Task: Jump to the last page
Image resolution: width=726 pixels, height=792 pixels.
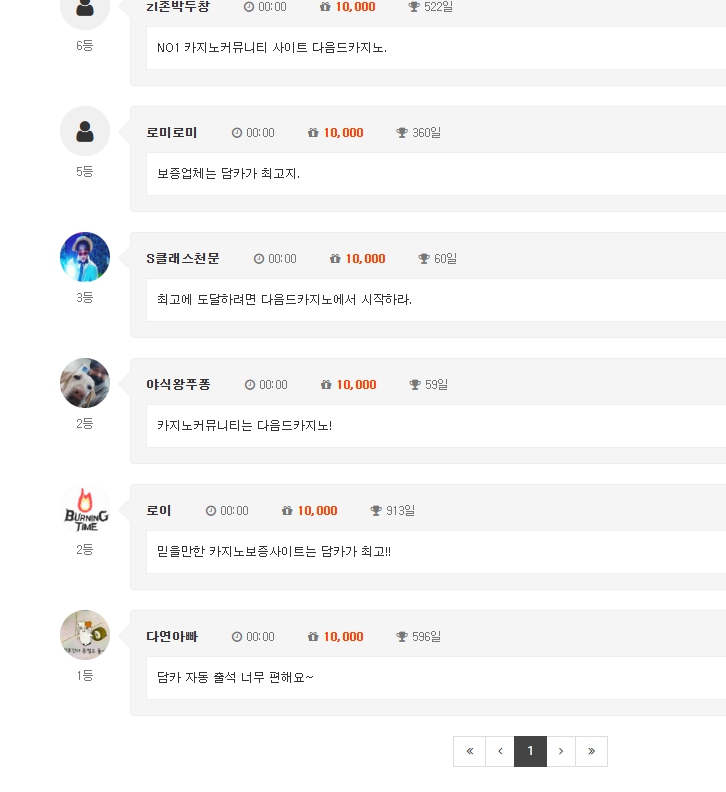Action: point(591,751)
